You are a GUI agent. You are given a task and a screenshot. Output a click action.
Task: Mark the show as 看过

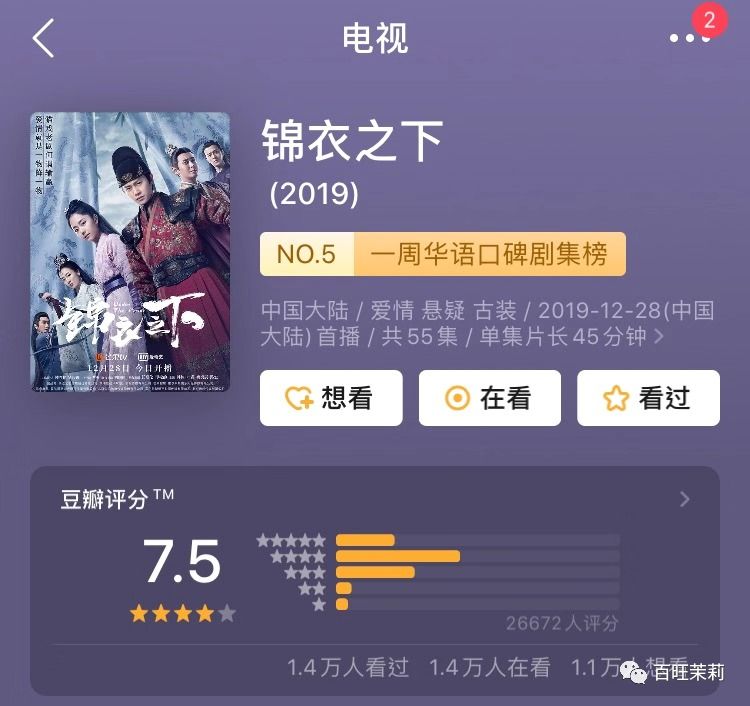(x=648, y=398)
